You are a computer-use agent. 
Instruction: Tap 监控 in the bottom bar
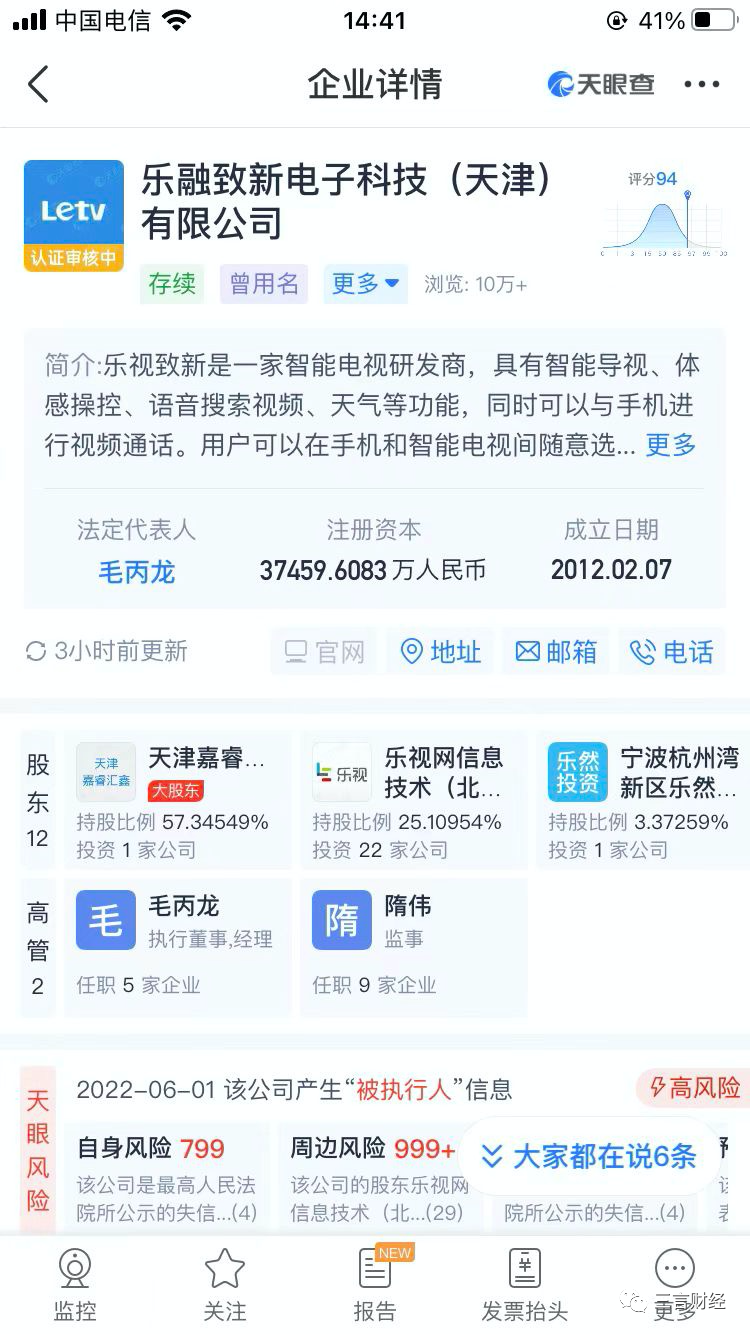[x=75, y=1285]
